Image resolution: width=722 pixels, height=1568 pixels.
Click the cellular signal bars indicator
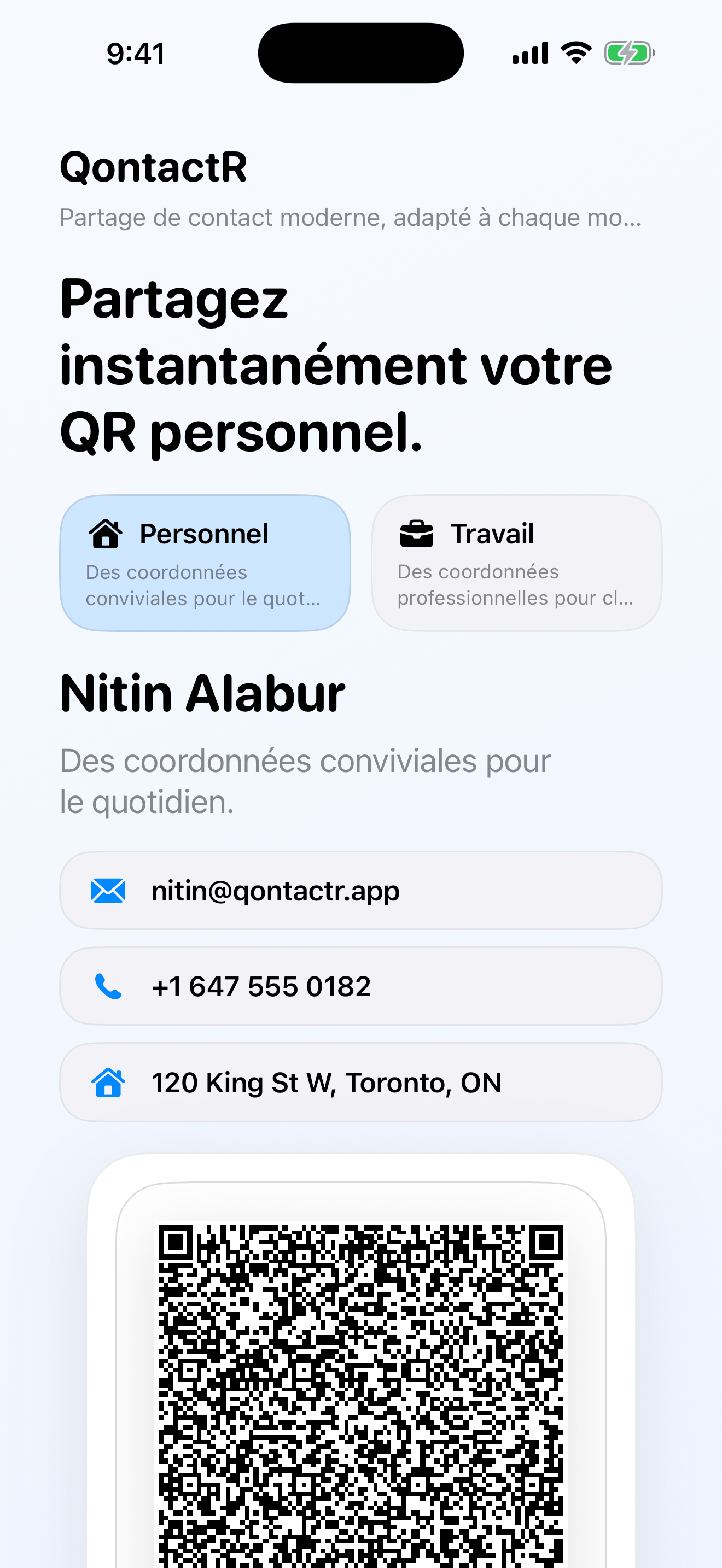528,52
